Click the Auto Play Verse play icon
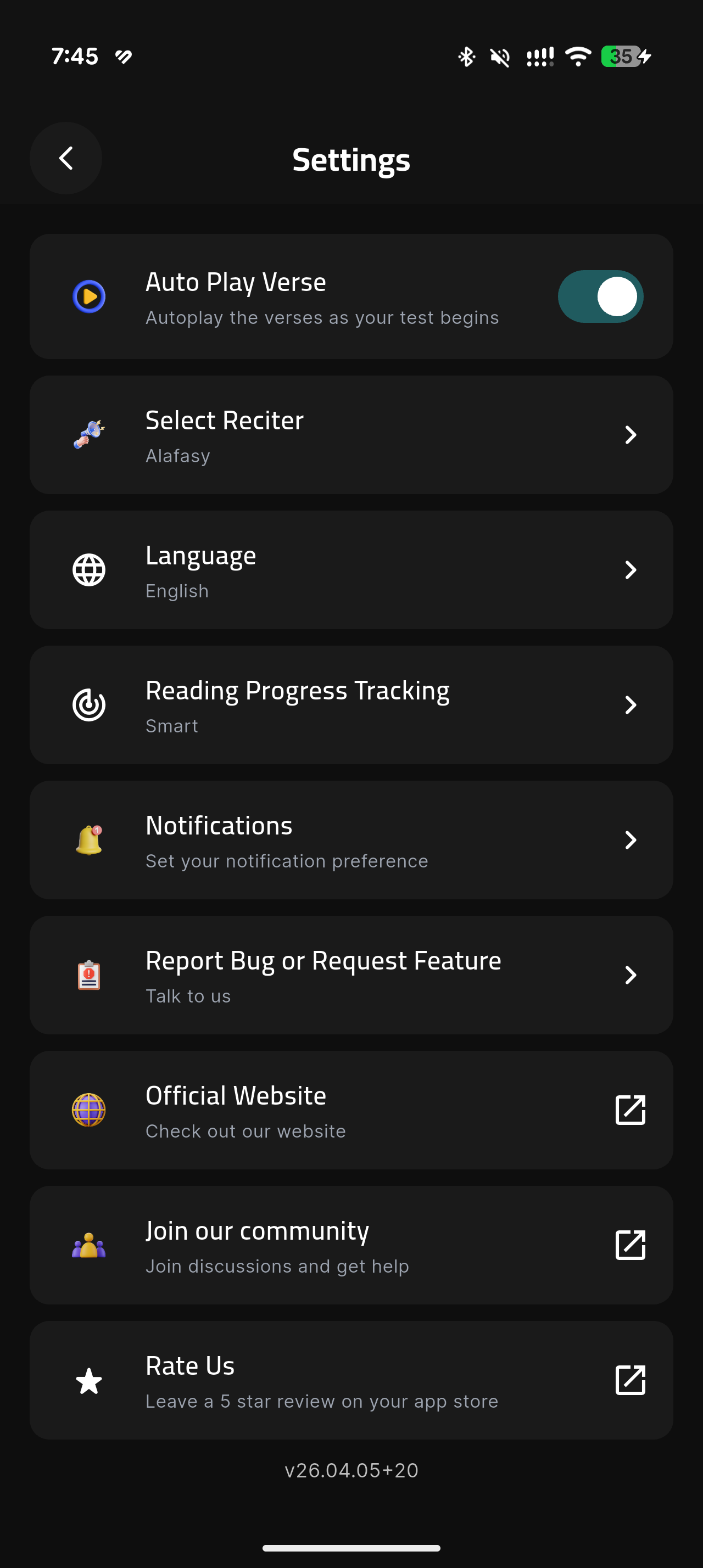The image size is (703, 1568). coord(89,296)
